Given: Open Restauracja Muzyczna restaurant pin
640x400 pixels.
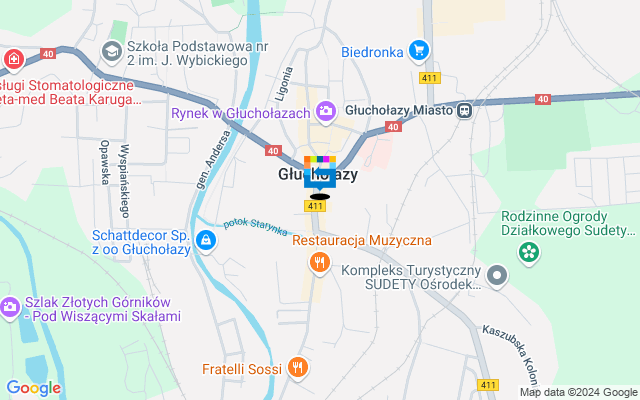Looking at the screenshot, I should (x=319, y=262).
